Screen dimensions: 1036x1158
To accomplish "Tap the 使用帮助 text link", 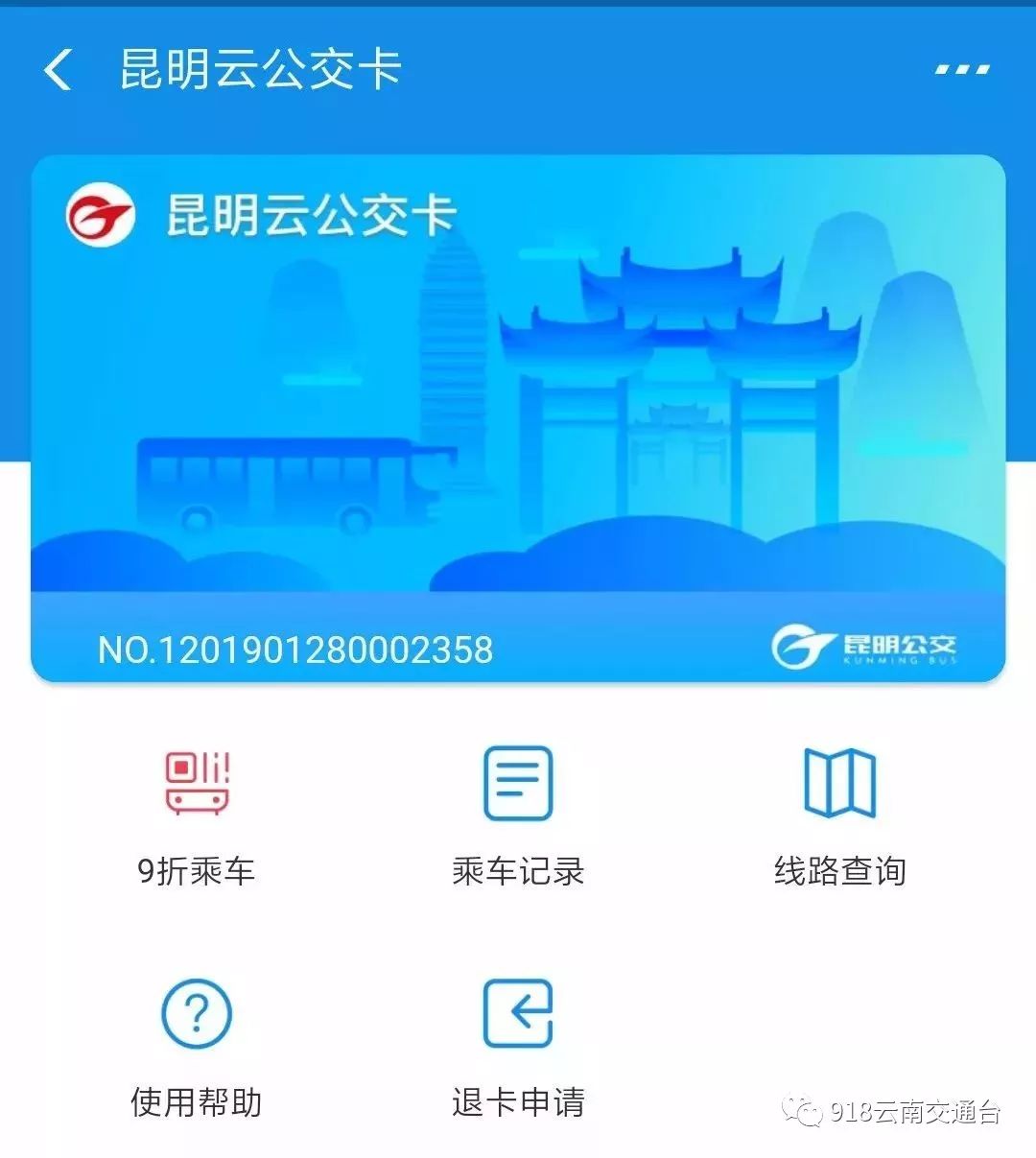I will [x=195, y=1101].
